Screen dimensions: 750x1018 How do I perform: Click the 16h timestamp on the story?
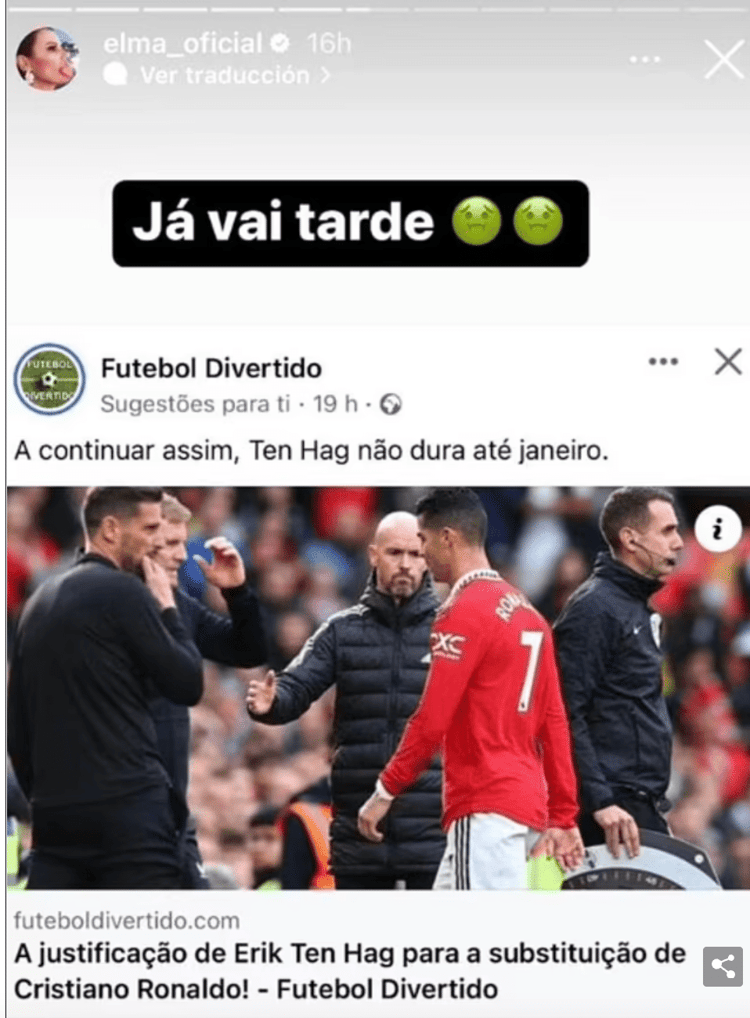click(x=325, y=43)
